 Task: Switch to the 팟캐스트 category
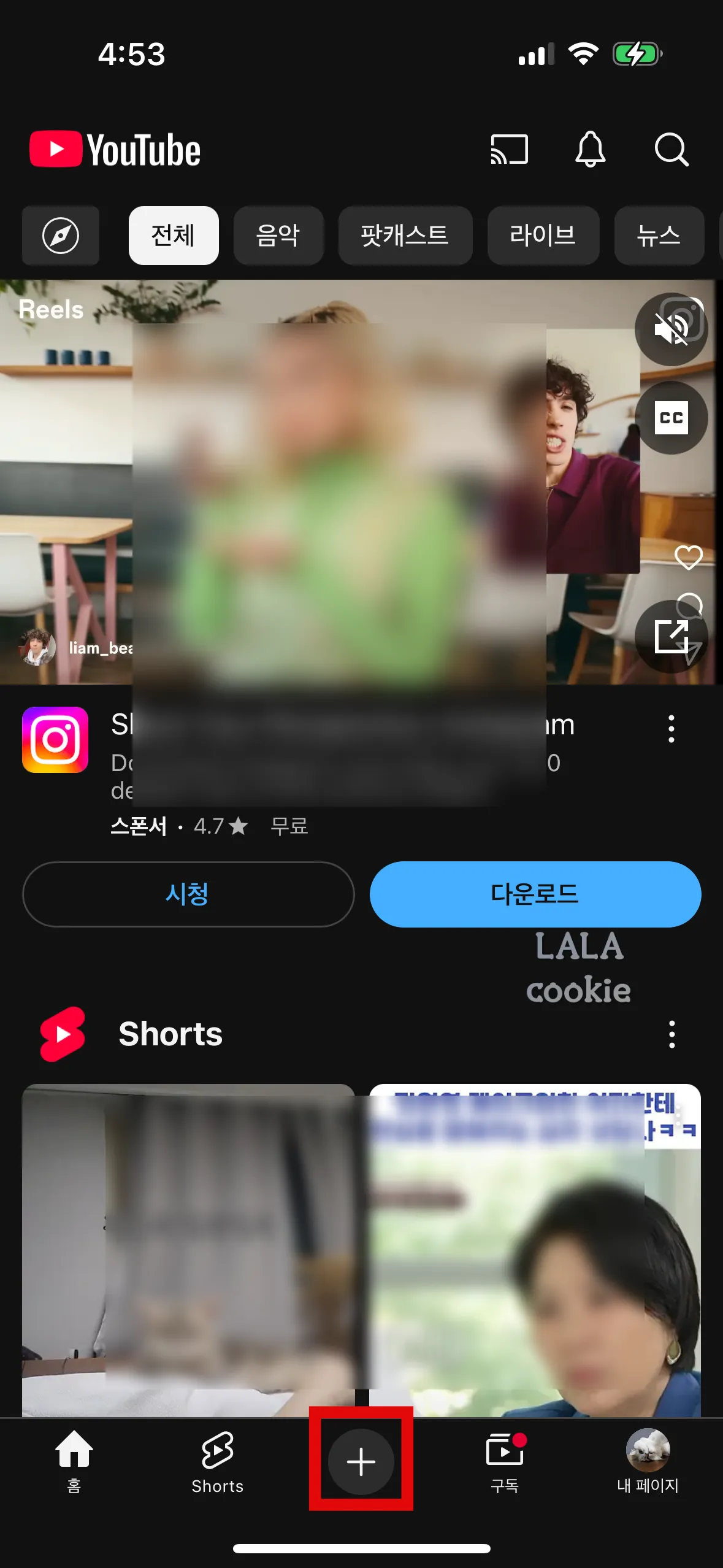click(x=405, y=236)
